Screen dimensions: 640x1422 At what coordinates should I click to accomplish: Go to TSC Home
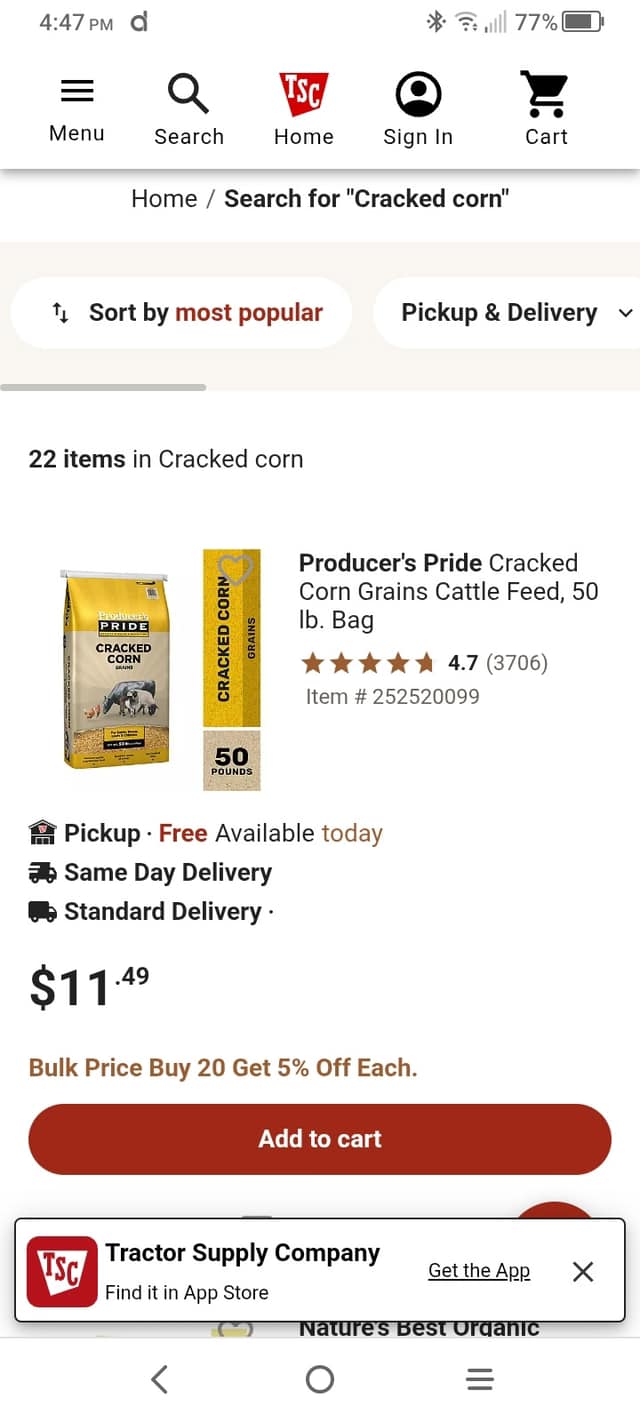[304, 109]
